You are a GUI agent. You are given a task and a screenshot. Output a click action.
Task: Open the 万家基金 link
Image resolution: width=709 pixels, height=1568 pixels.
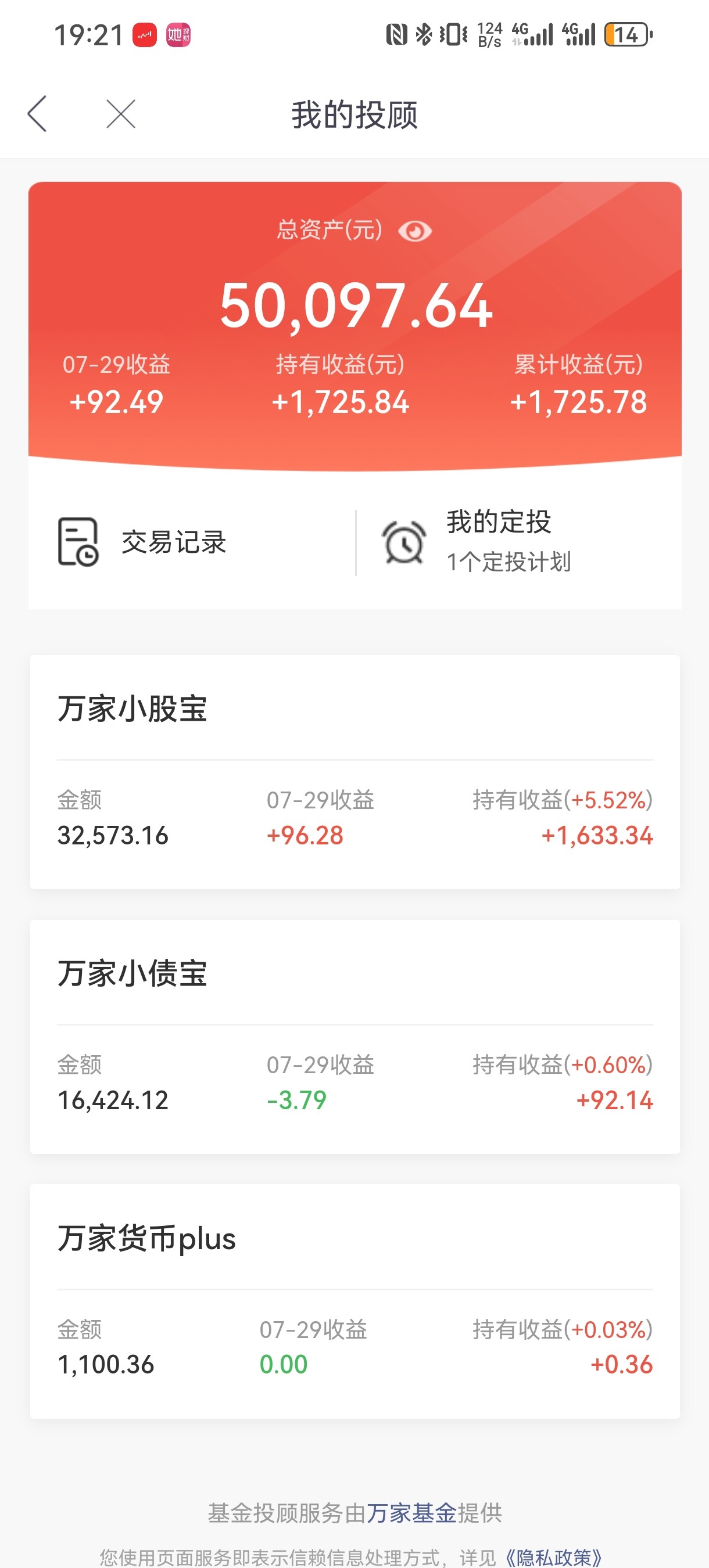click(412, 1513)
